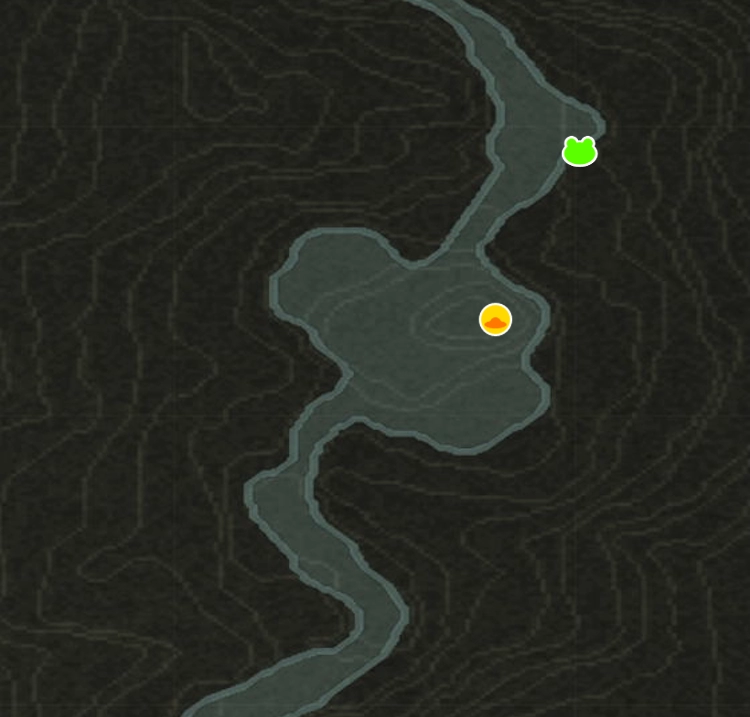Tap the green frog marker on the map
The height and width of the screenshot is (717, 750).
(x=579, y=151)
